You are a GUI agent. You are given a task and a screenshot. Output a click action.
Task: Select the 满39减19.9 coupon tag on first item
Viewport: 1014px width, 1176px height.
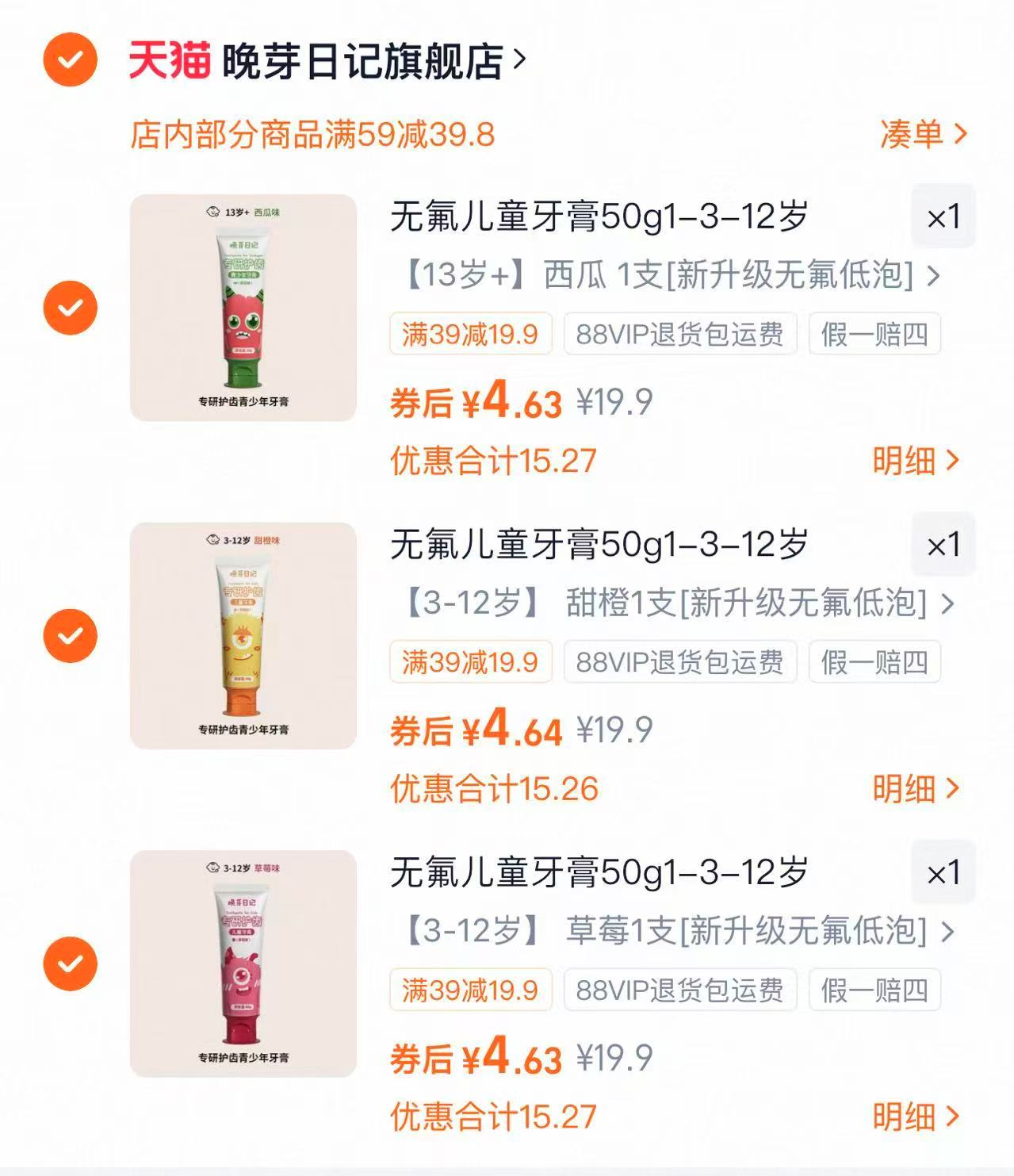(469, 333)
